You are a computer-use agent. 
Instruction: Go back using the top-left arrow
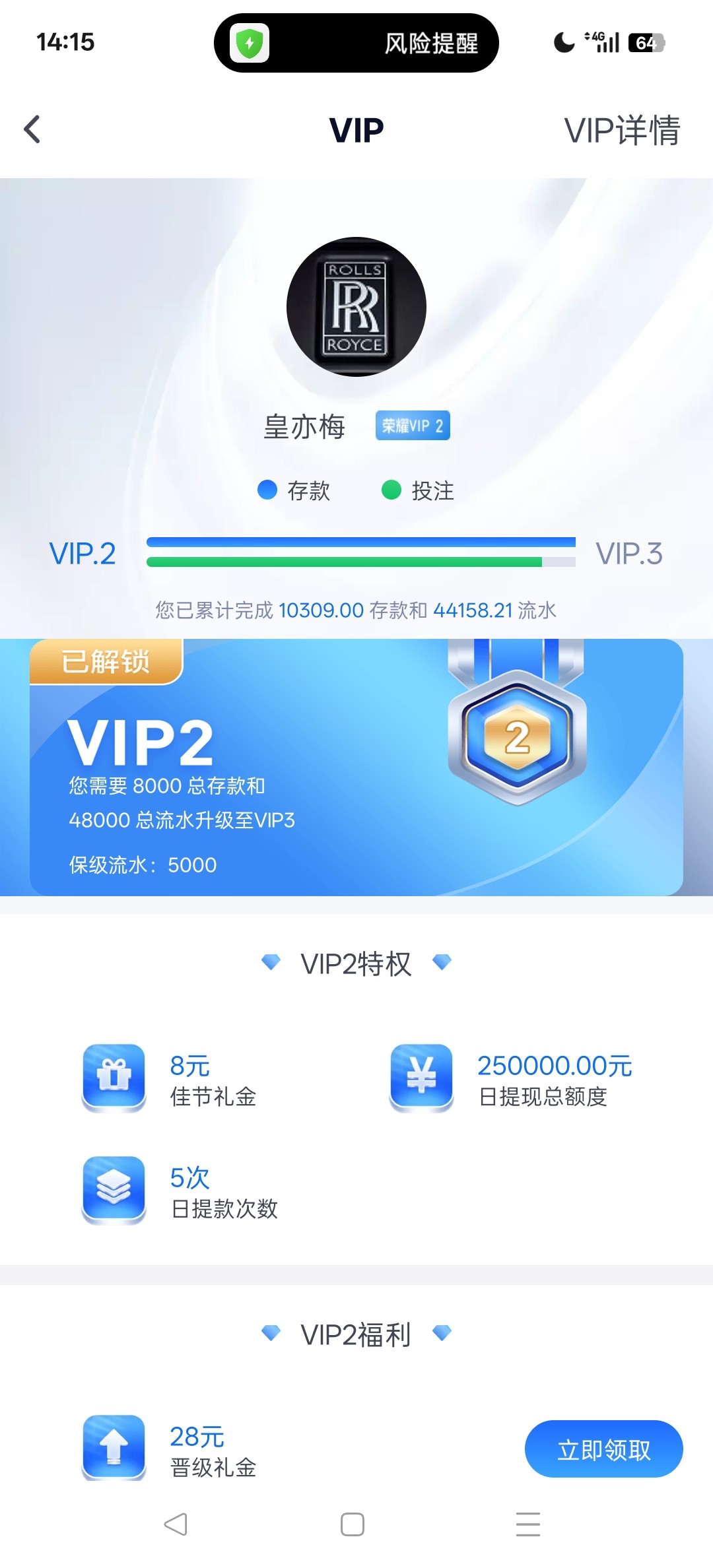coord(32,129)
